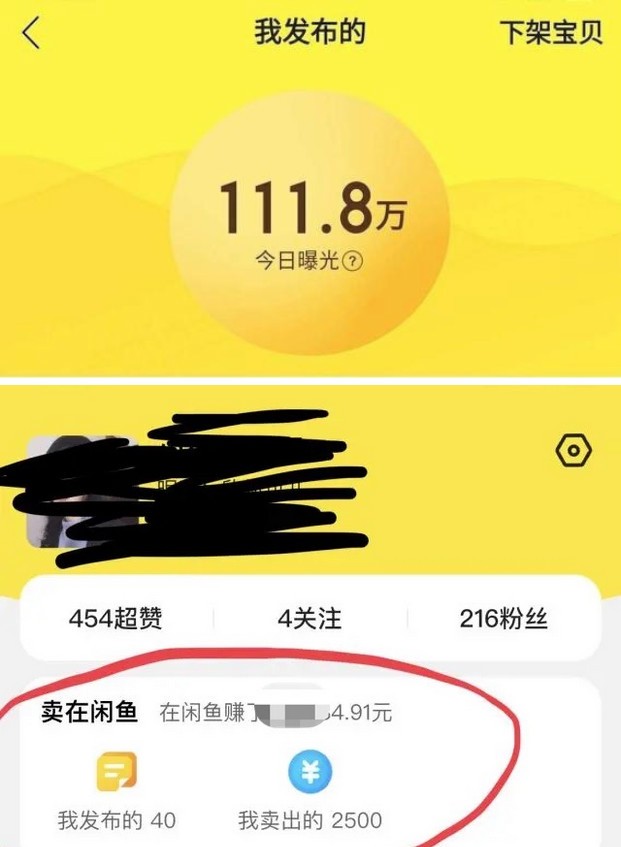Open 我发布的 40 listings
This screenshot has height=847, width=621.
point(116,794)
